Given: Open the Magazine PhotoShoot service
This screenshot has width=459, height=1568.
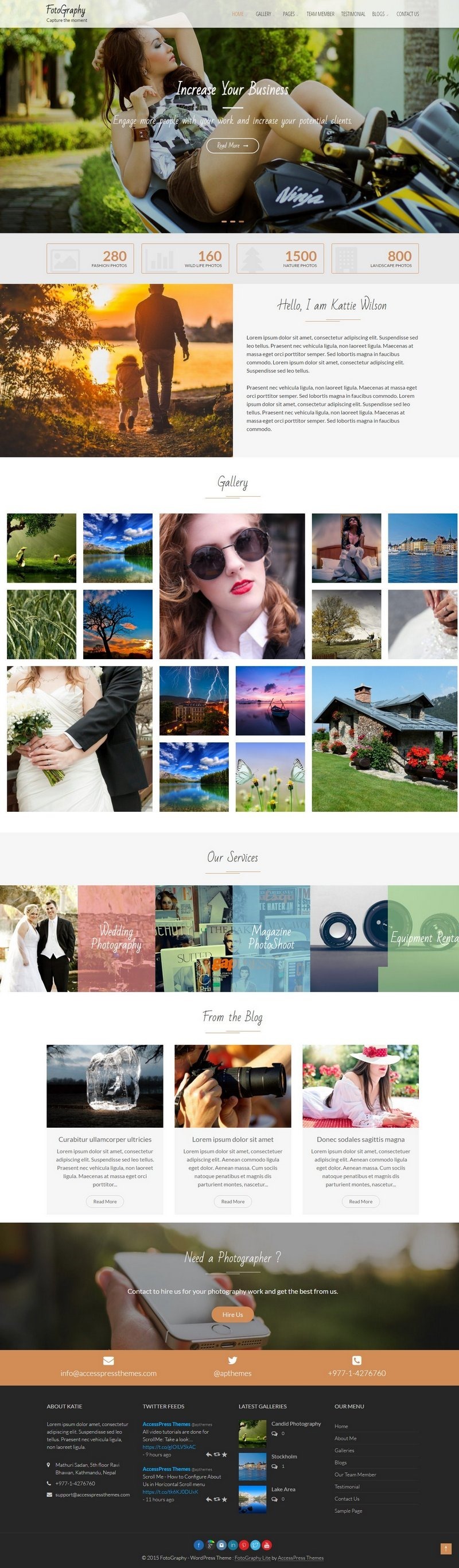Looking at the screenshot, I should point(271,938).
